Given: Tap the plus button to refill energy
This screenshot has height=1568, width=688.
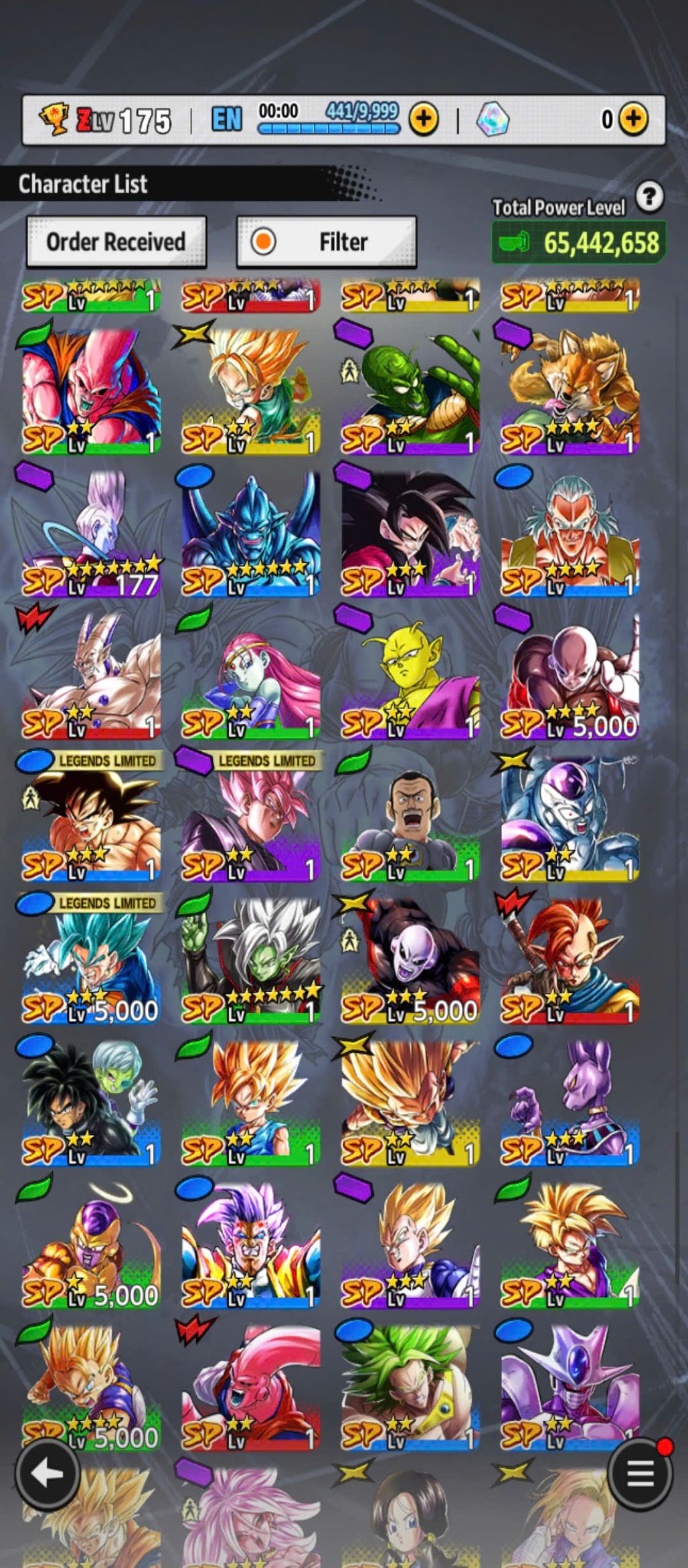Looking at the screenshot, I should 424,120.
